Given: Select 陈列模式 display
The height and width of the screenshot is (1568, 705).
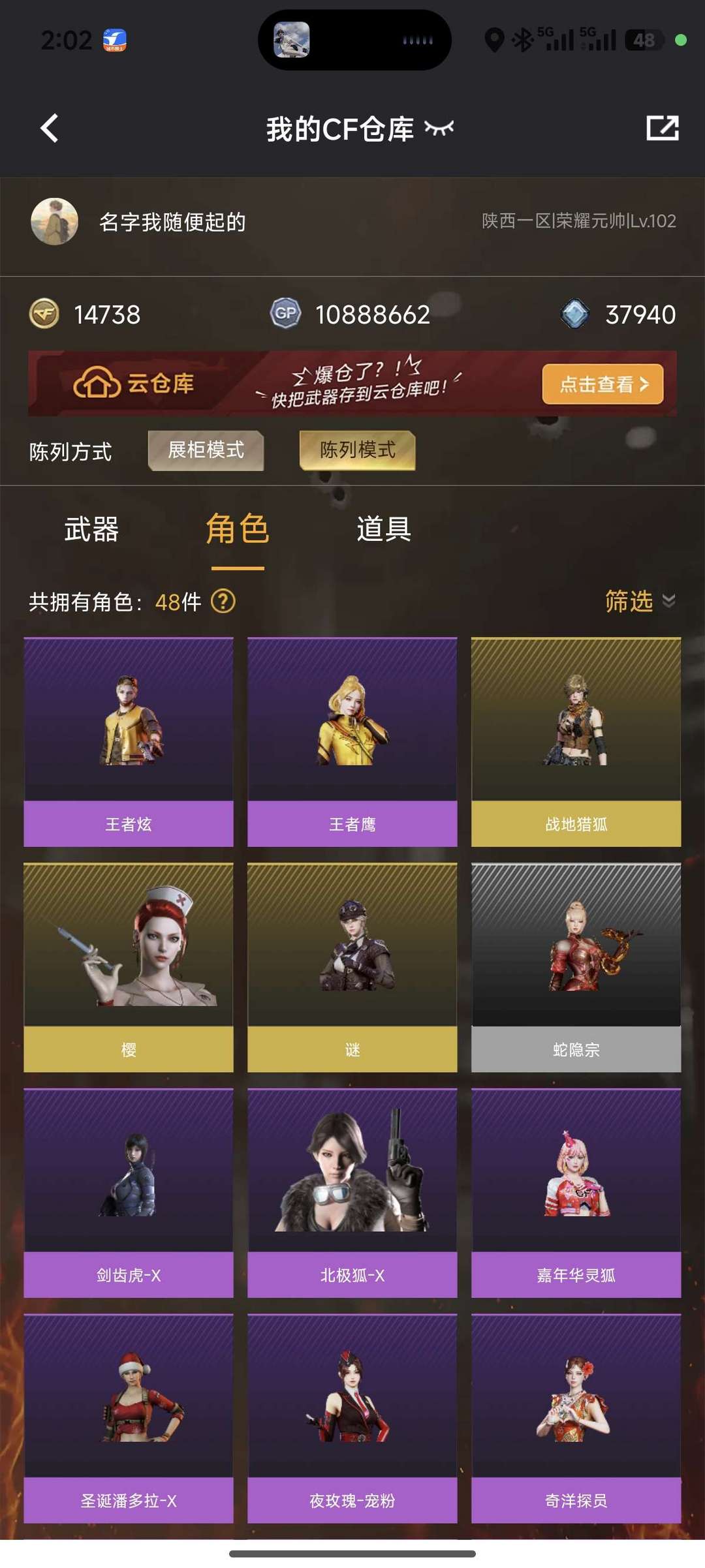Looking at the screenshot, I should [357, 450].
